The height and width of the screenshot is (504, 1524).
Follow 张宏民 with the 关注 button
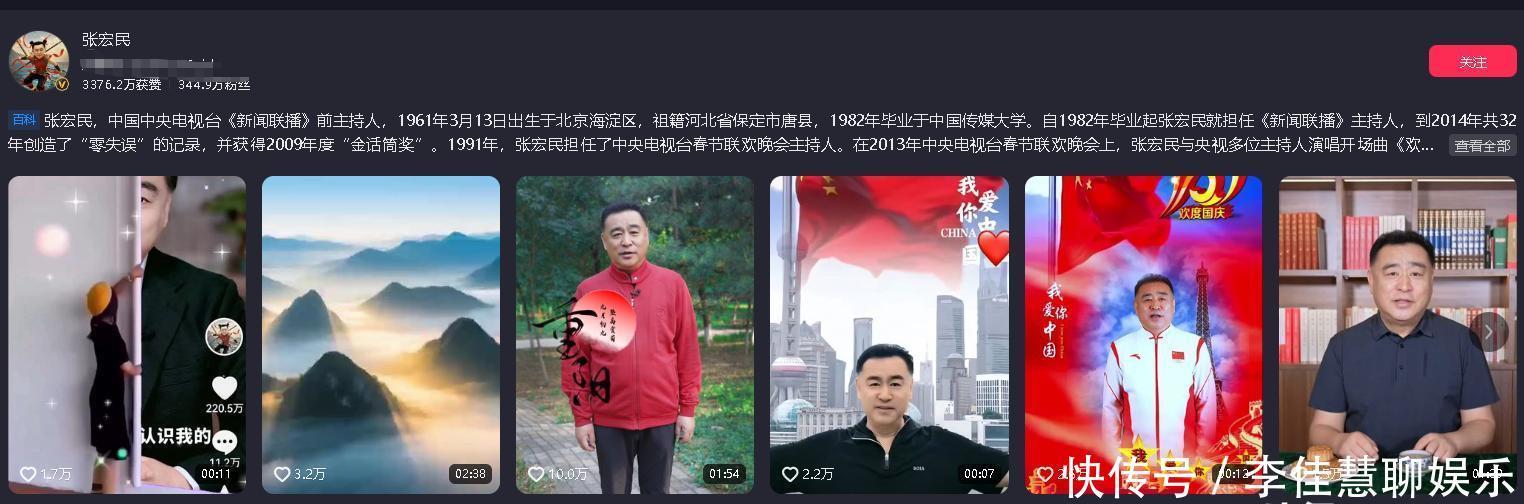1472,62
